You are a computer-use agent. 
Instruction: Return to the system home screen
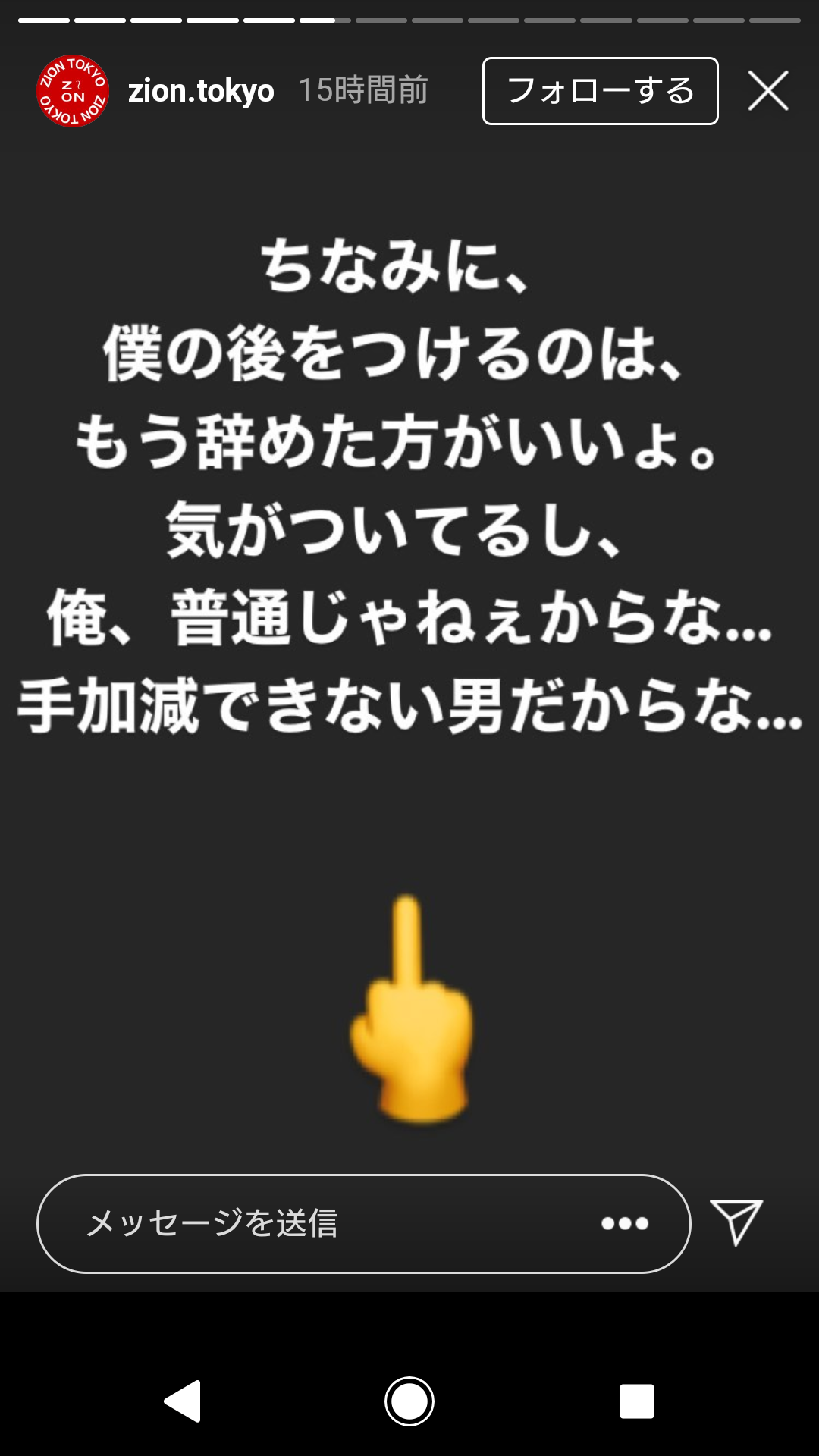(x=409, y=1401)
